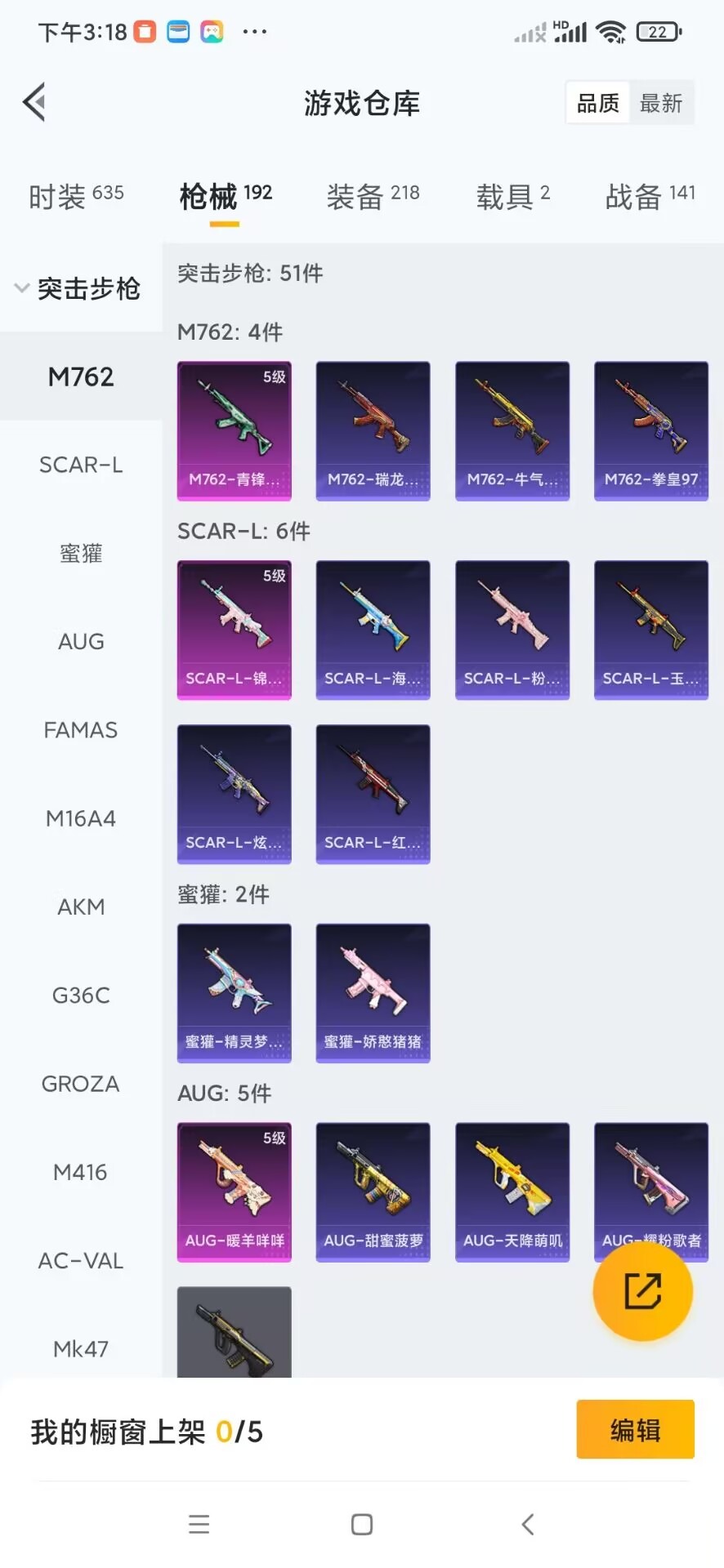This screenshot has height=1568, width=724.
Task: Select M416 in the weapon sidebar
Action: pyautogui.click(x=80, y=1172)
